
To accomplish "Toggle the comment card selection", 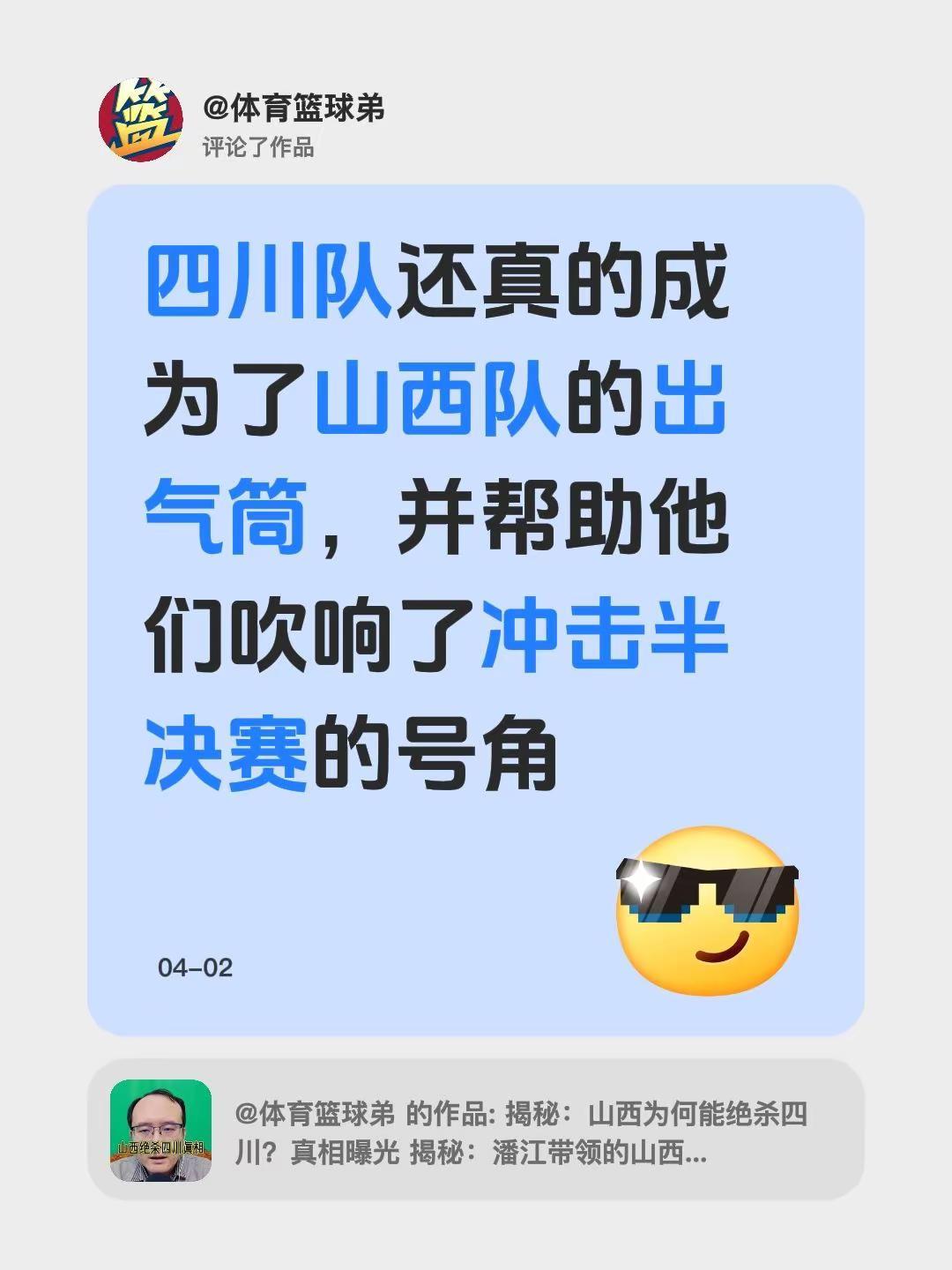I will (476, 609).
